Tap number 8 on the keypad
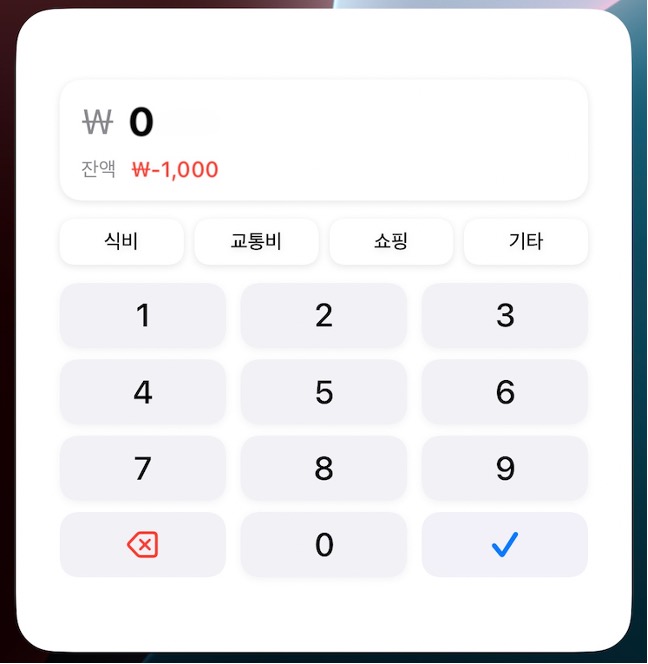Viewport: 648px width, 664px height. [x=324, y=468]
